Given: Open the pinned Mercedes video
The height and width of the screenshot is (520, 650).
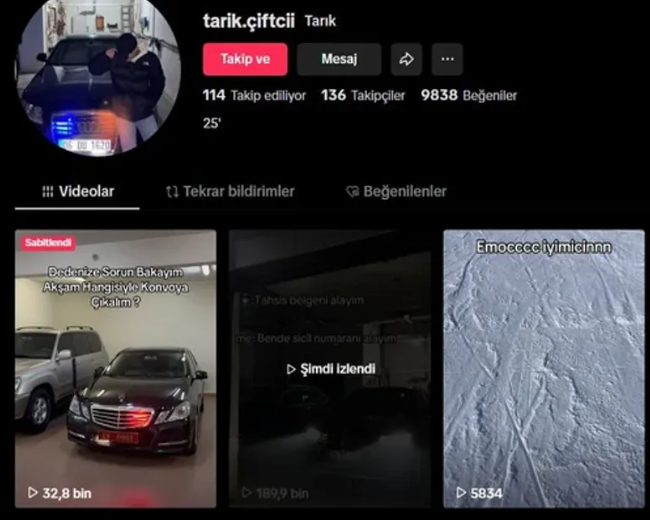Looking at the screenshot, I should coord(115,368).
